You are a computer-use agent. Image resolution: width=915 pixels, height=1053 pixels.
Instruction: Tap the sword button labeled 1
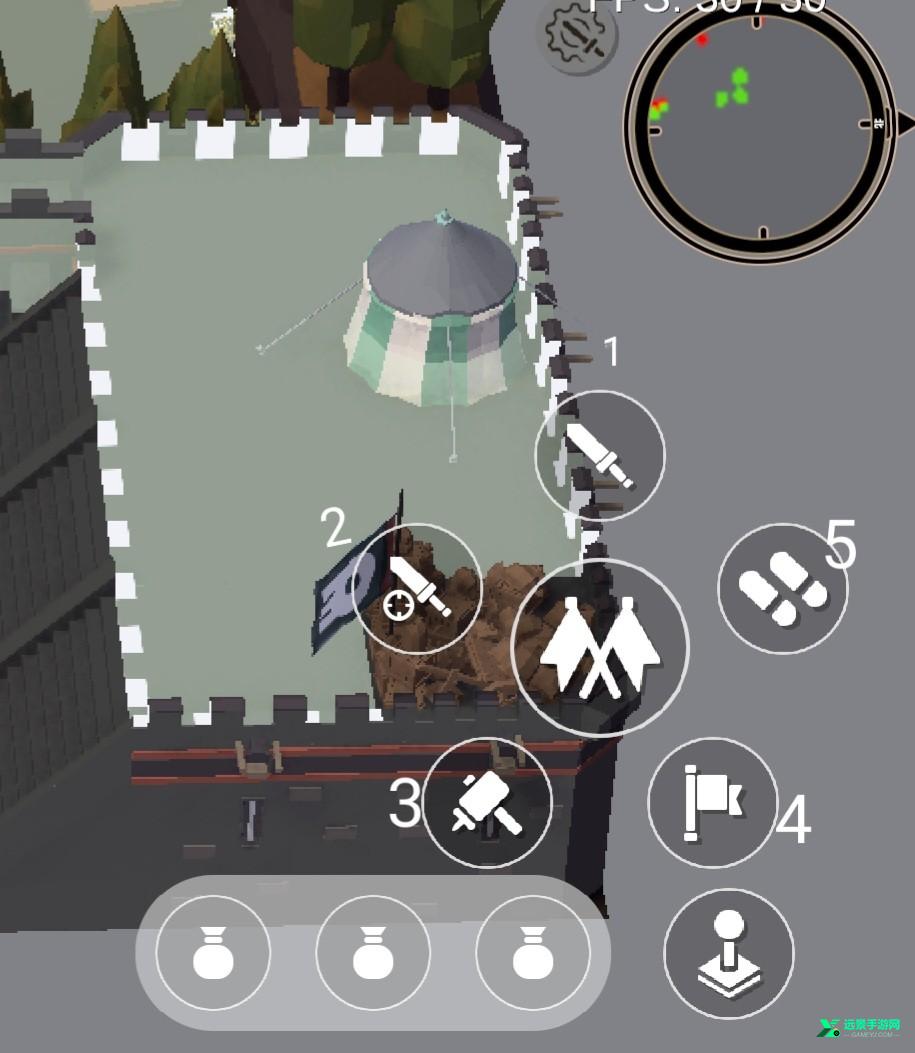pyautogui.click(x=600, y=455)
